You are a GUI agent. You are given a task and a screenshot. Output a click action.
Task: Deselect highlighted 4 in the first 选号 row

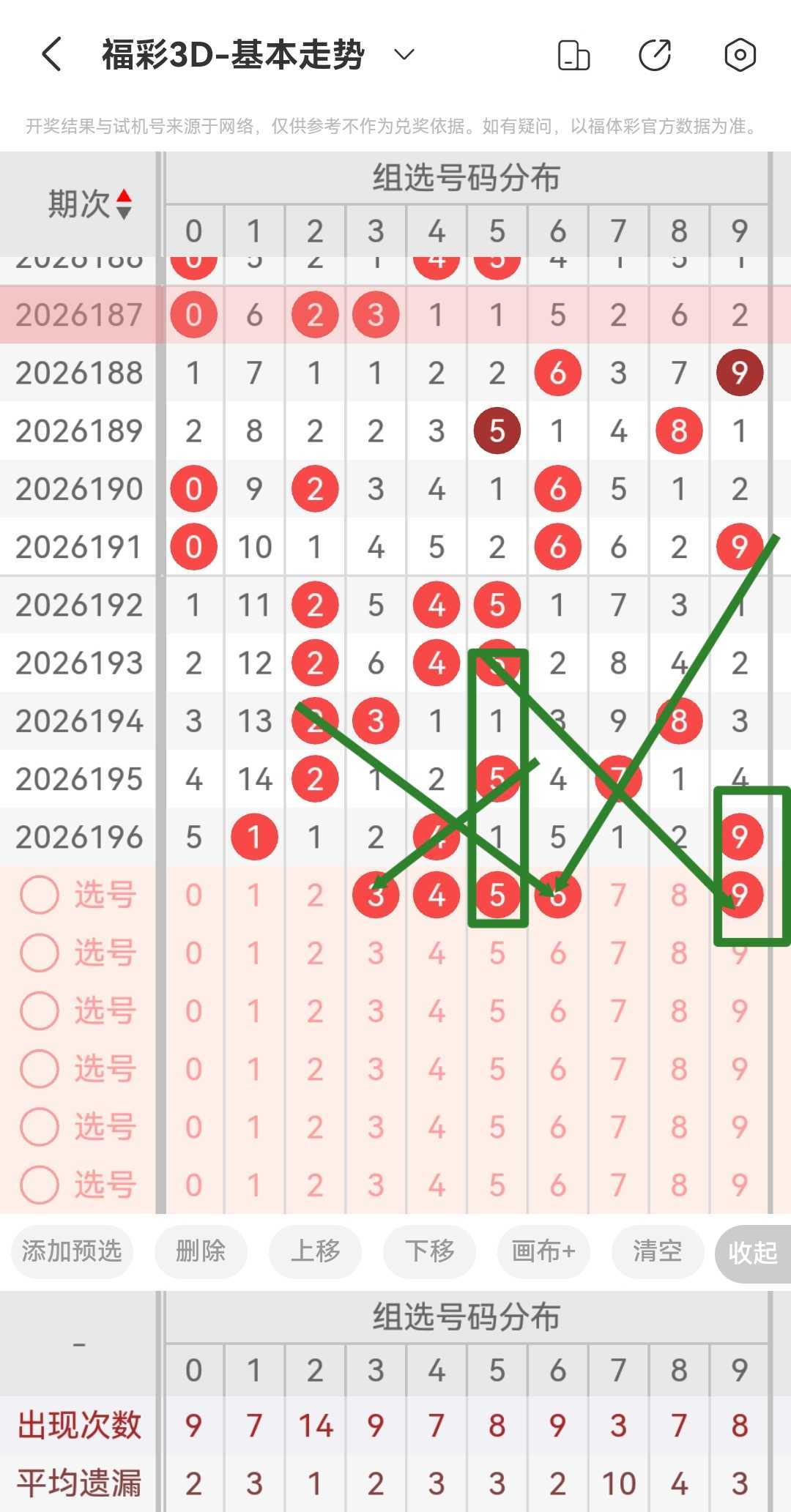tap(437, 895)
